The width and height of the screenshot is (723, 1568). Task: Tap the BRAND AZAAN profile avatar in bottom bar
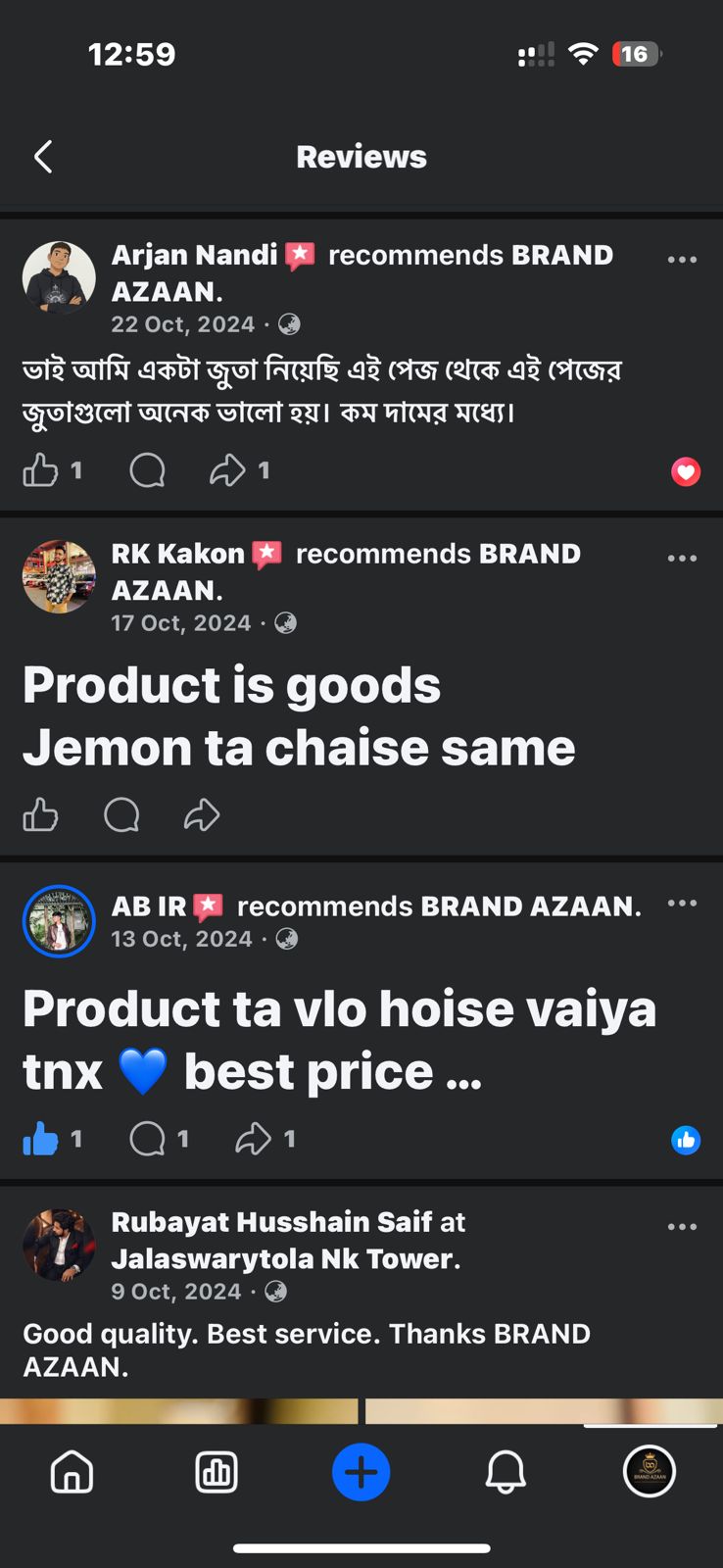[x=650, y=1471]
